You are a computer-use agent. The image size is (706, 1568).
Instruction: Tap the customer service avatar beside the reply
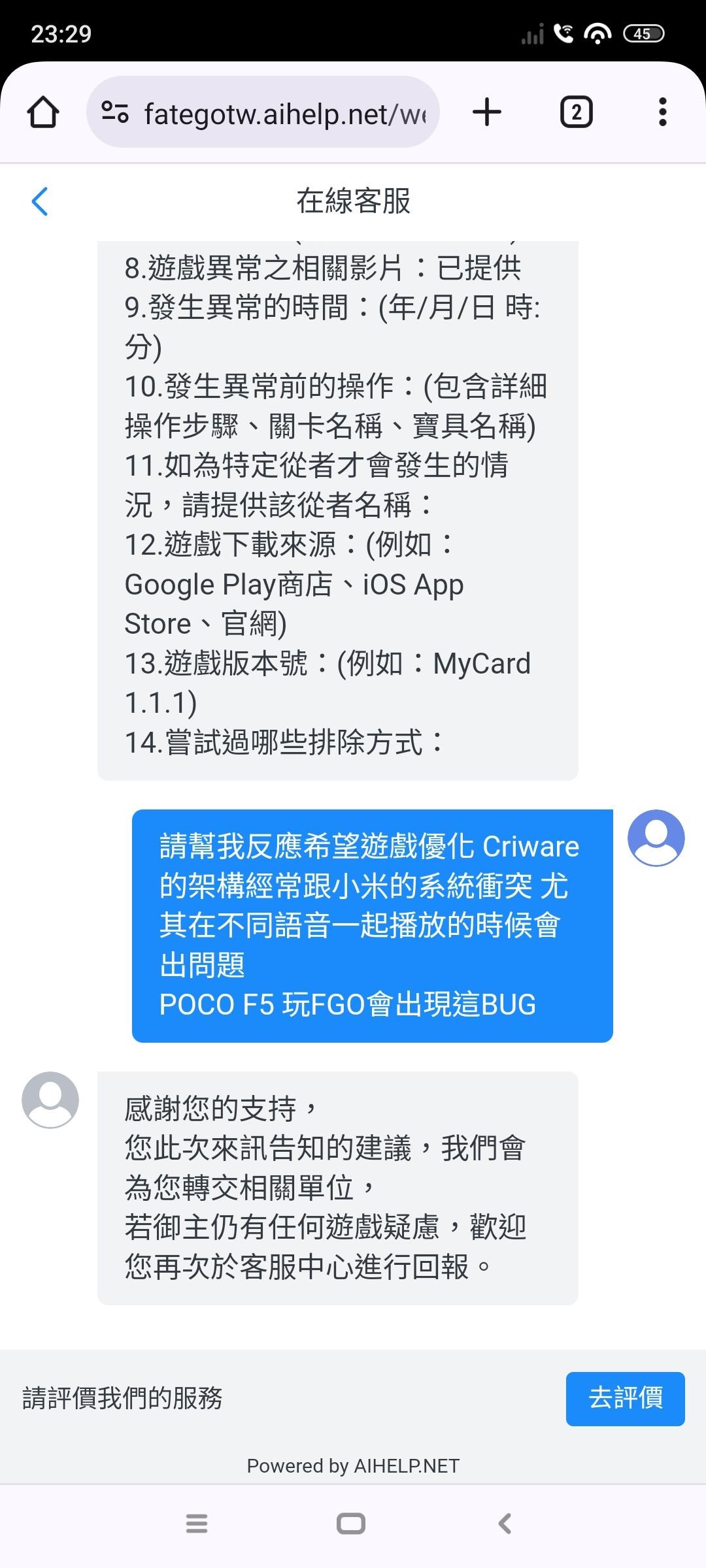[50, 1100]
